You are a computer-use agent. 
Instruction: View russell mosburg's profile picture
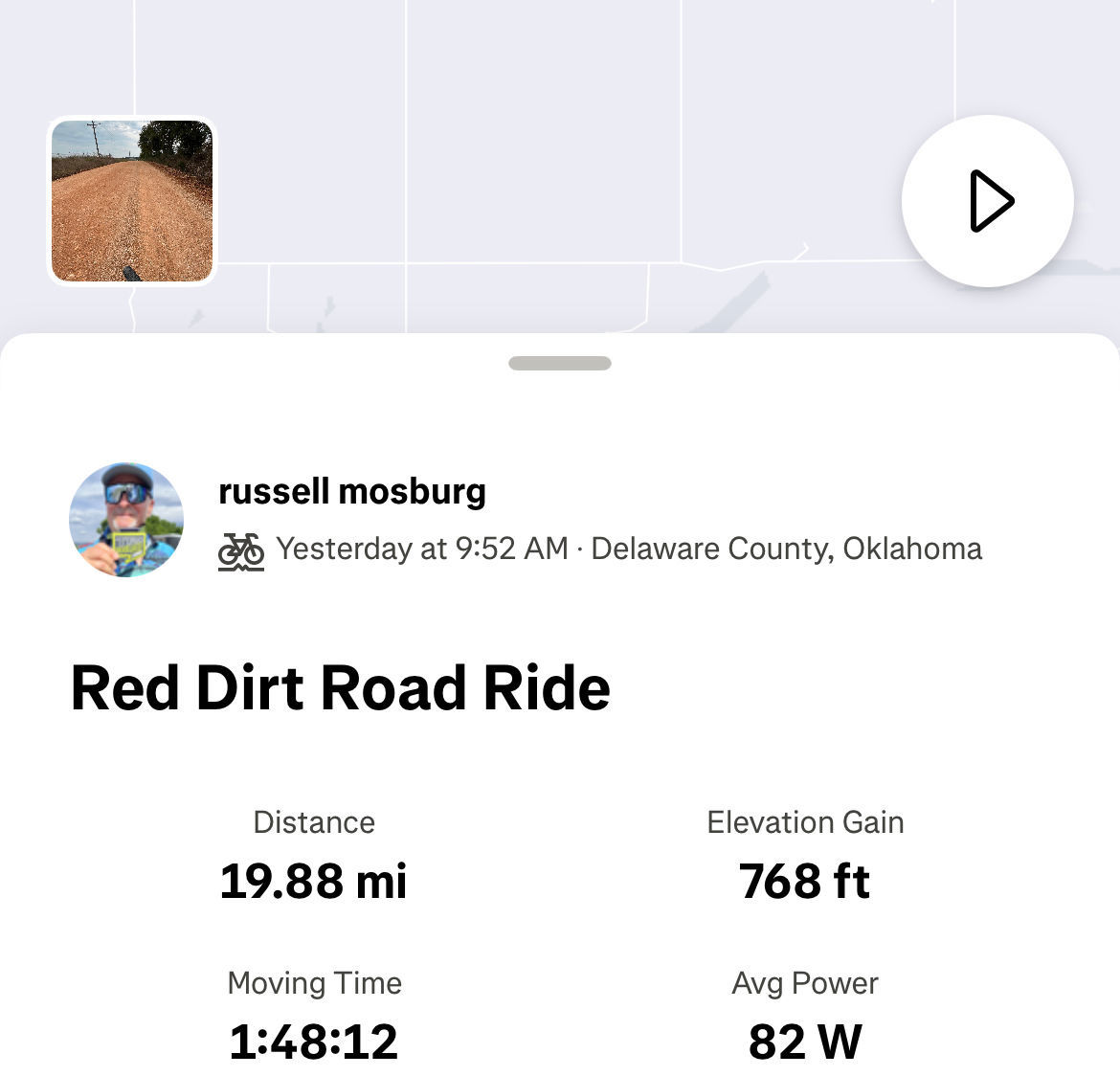point(126,520)
